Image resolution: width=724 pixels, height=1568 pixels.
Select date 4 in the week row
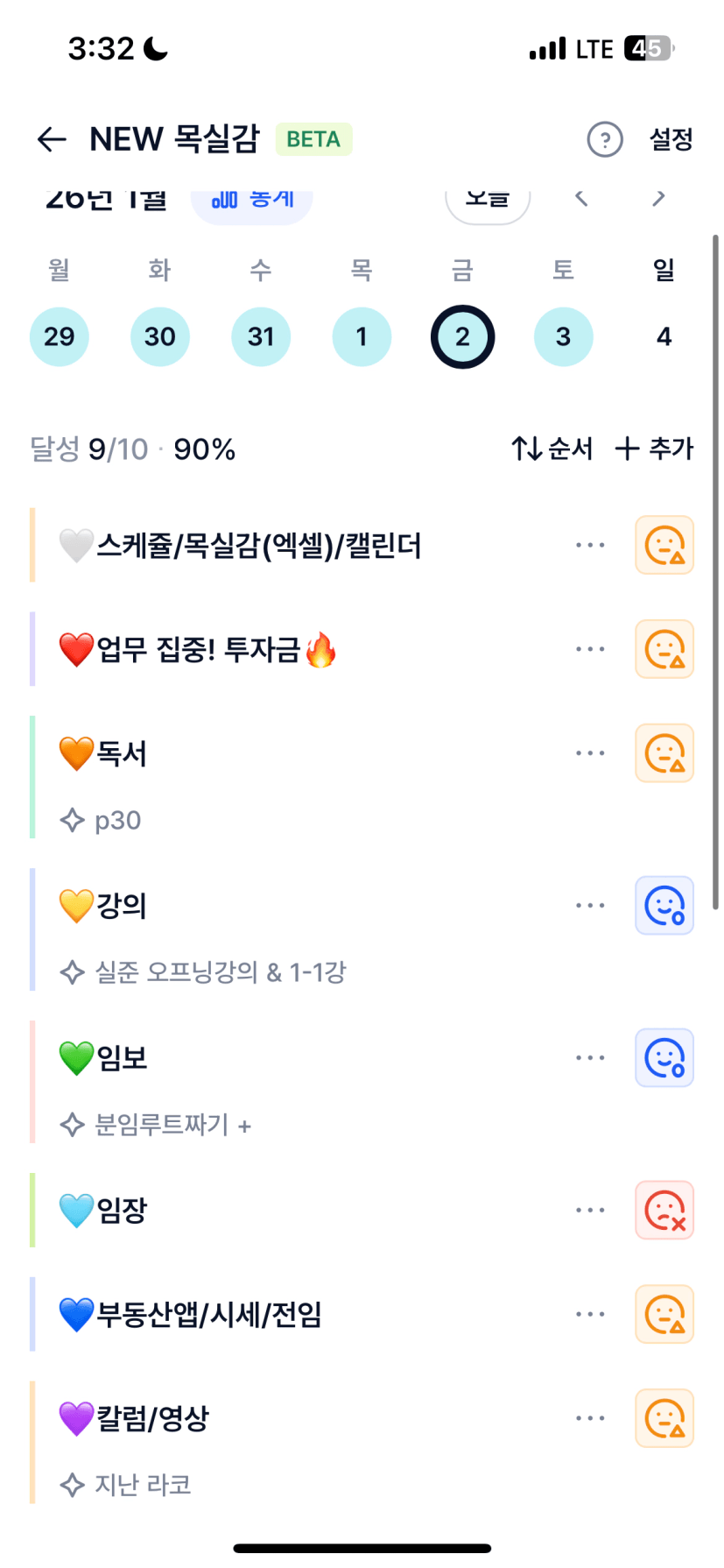(x=664, y=336)
